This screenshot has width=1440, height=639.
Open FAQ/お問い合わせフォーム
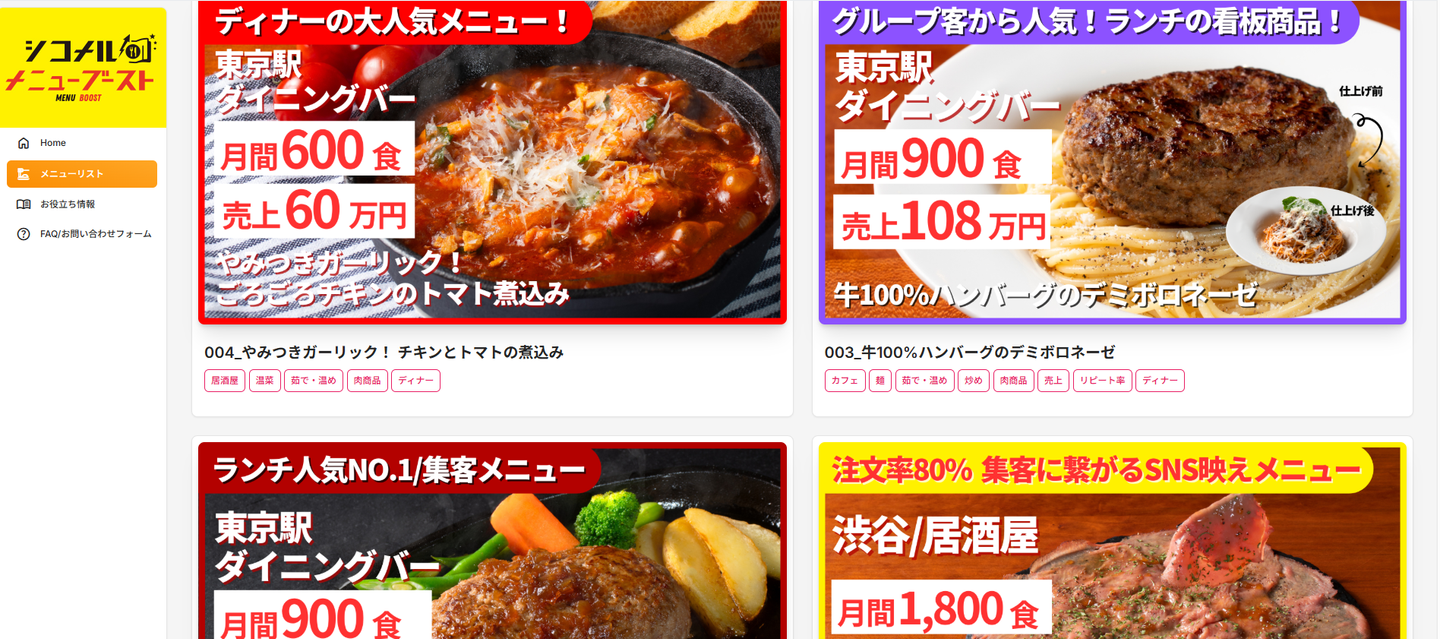coord(95,234)
